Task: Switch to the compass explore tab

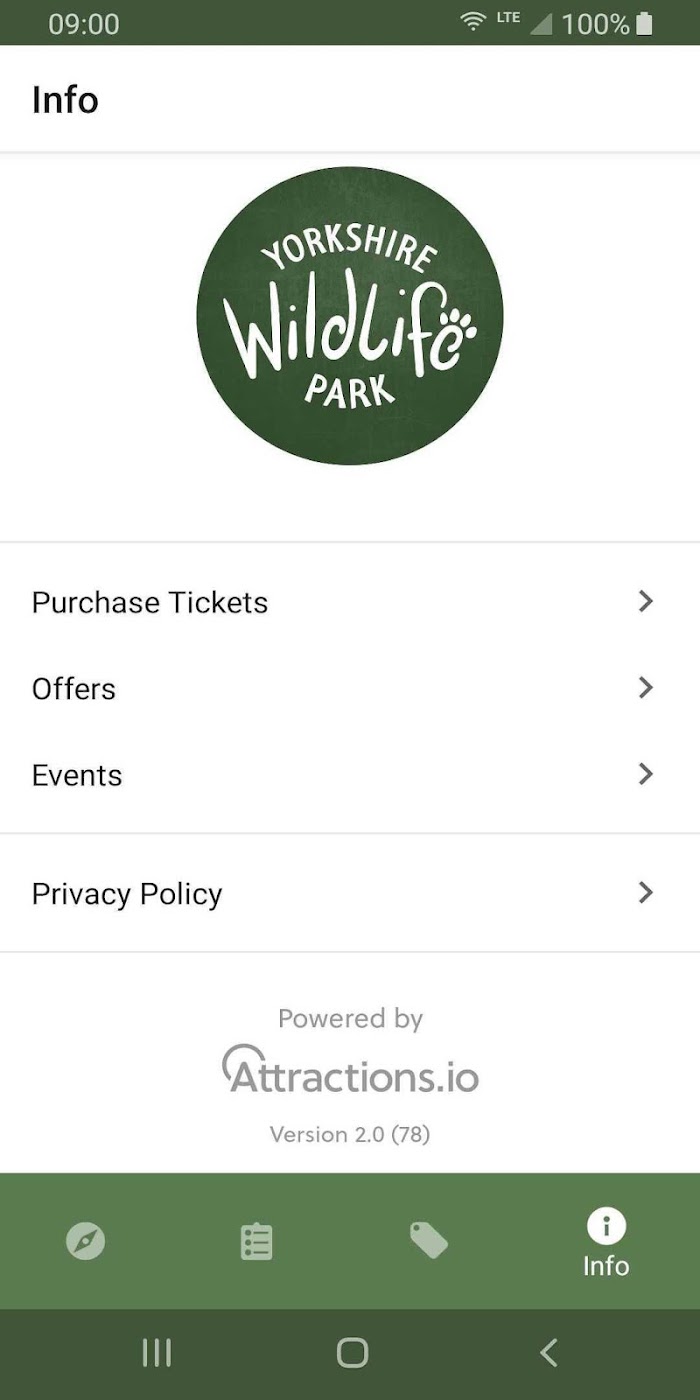Action: [85, 1241]
